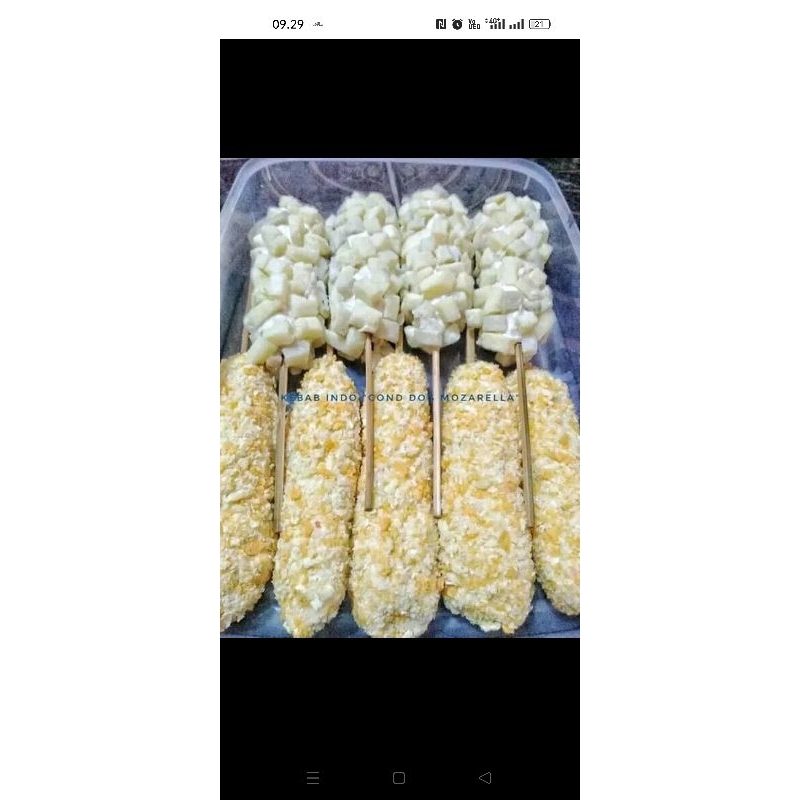Tap the home square in the navigation bar
Screen dimensions: 800x800
399,778
